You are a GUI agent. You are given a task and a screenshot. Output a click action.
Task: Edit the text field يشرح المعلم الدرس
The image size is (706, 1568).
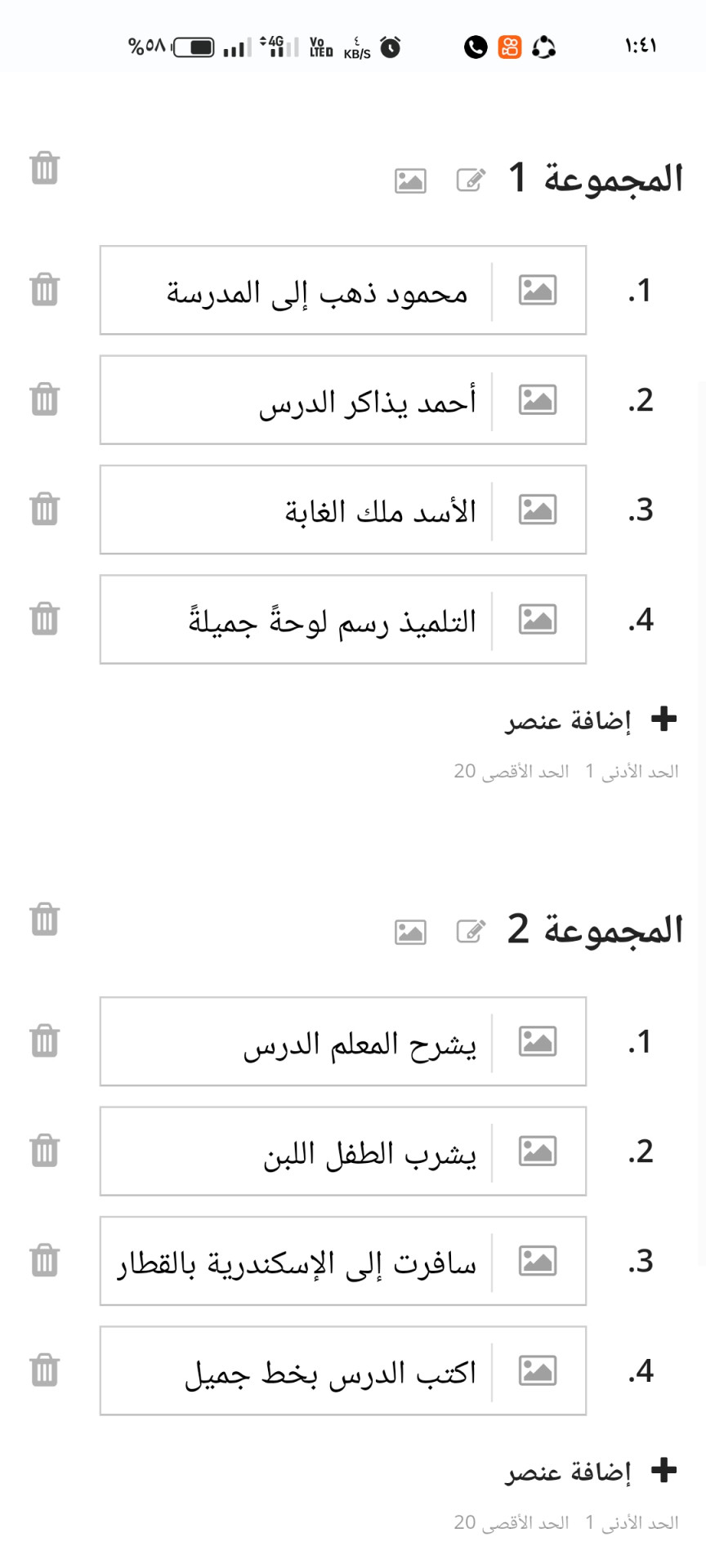point(297,1042)
